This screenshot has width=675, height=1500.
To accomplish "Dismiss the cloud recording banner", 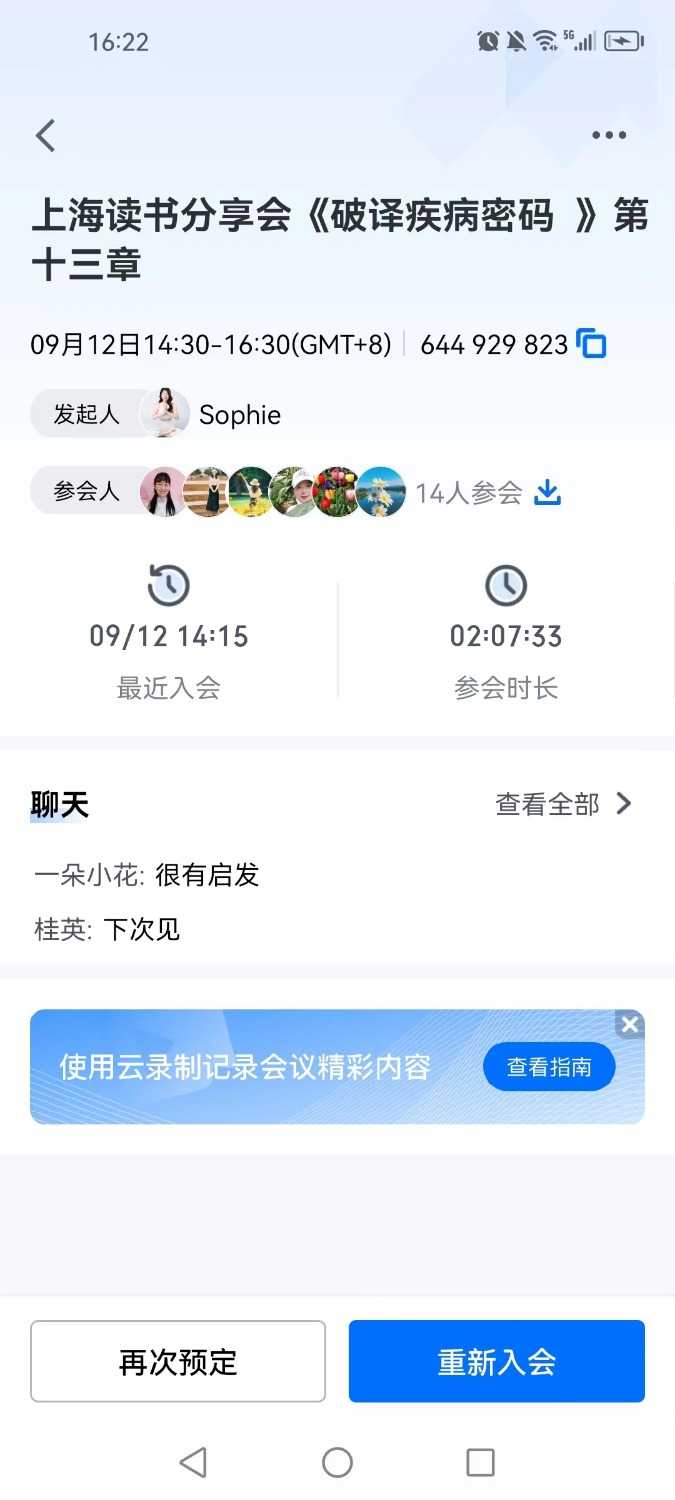I will coord(629,1024).
